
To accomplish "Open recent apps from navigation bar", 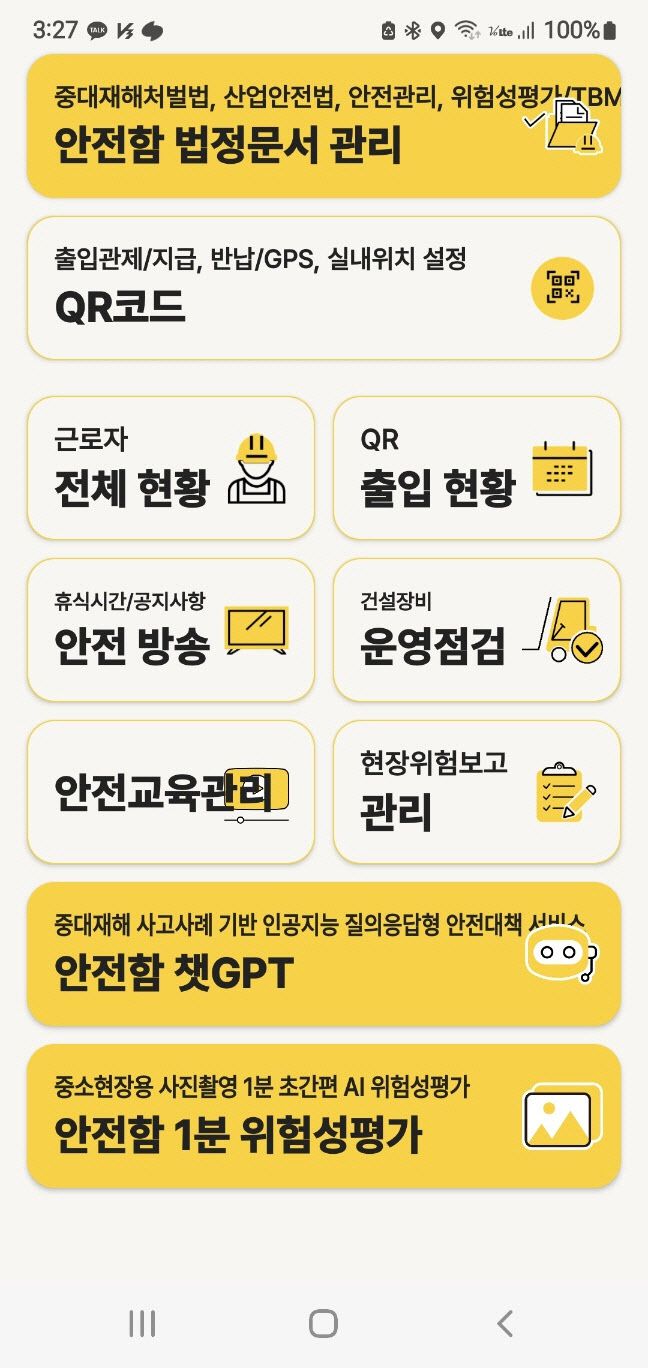I will click(142, 1324).
